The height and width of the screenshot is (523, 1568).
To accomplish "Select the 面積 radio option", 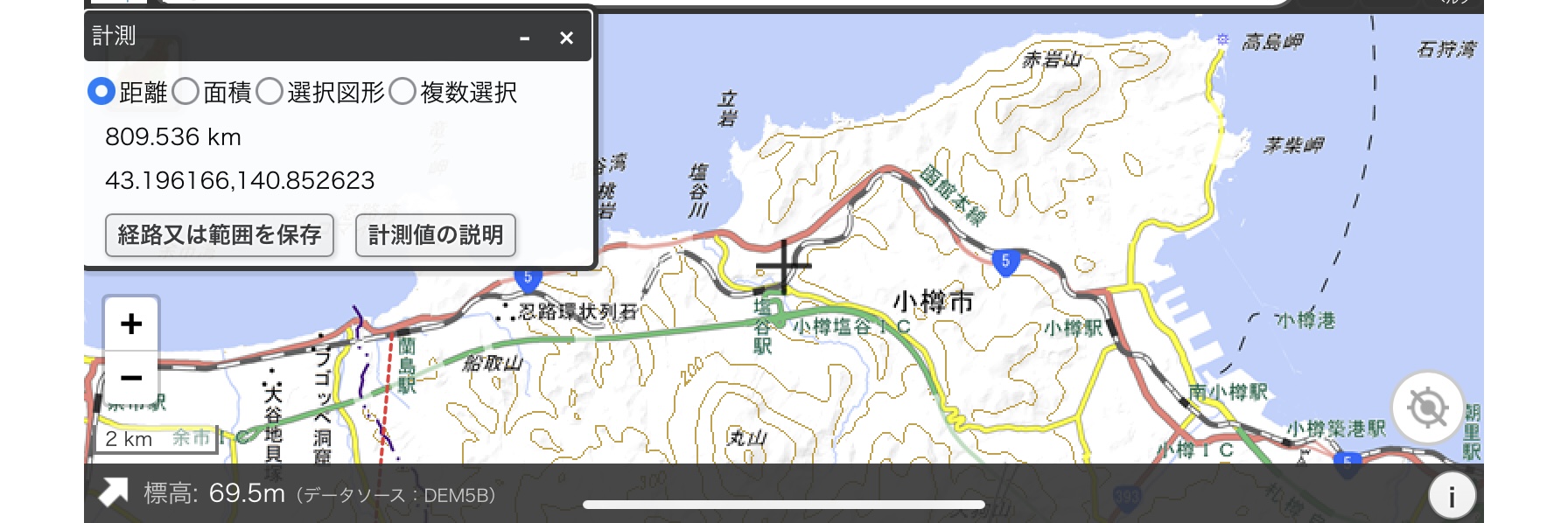I will [x=185, y=91].
